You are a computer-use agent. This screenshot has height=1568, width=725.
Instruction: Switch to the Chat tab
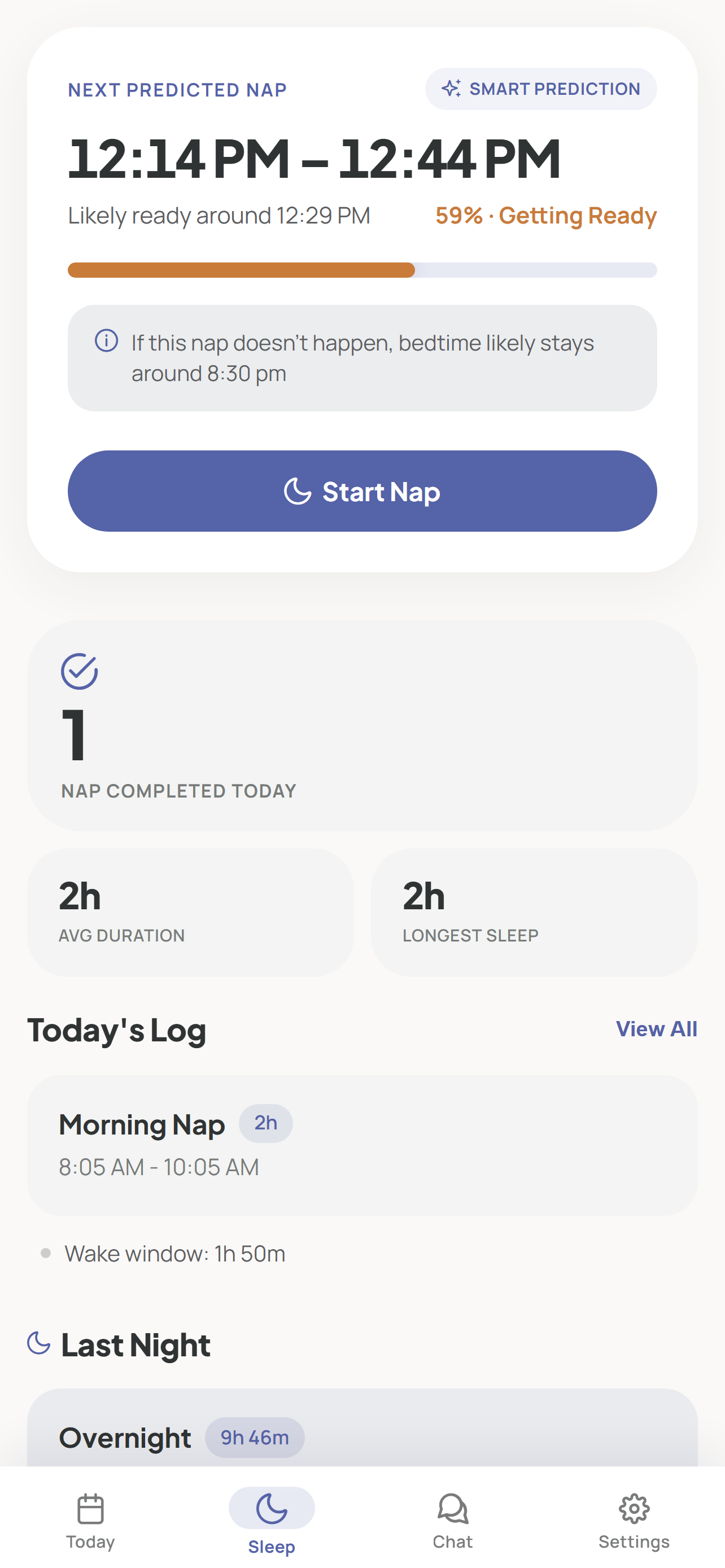(x=452, y=1522)
